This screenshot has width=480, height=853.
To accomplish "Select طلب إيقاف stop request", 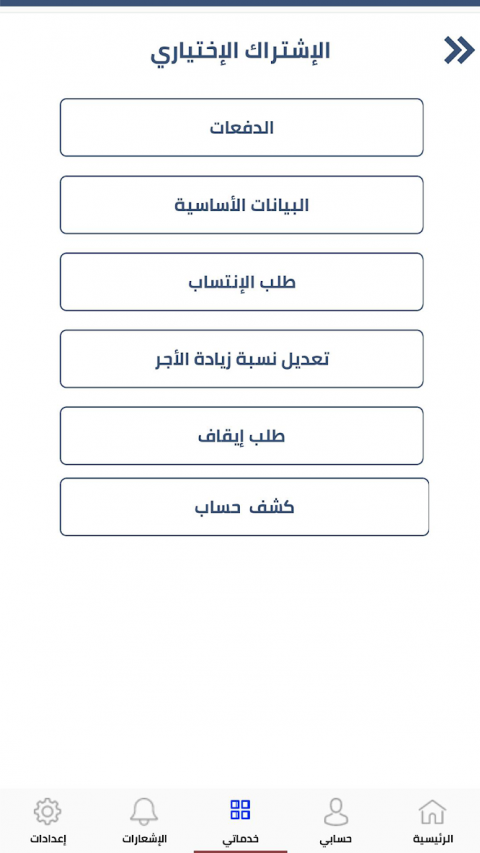I will pyautogui.click(x=242, y=436).
